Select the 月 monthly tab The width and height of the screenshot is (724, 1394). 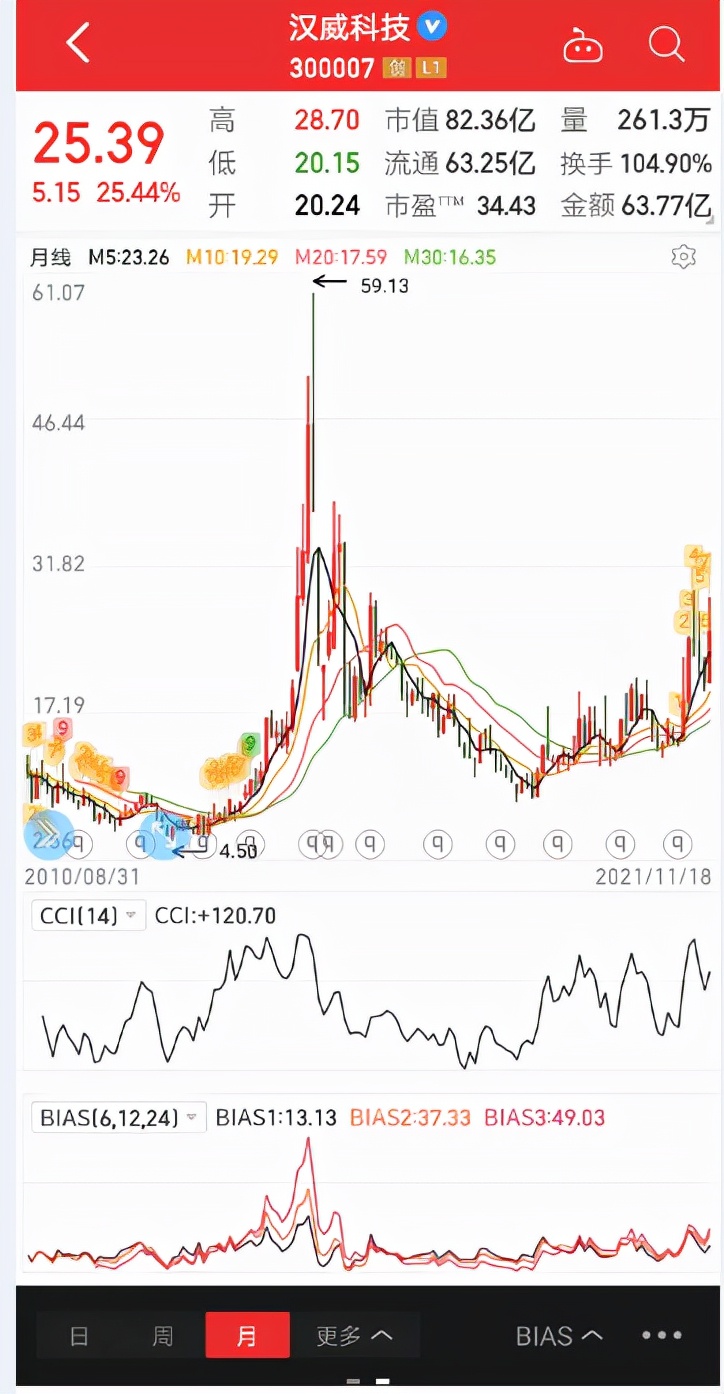247,1334
